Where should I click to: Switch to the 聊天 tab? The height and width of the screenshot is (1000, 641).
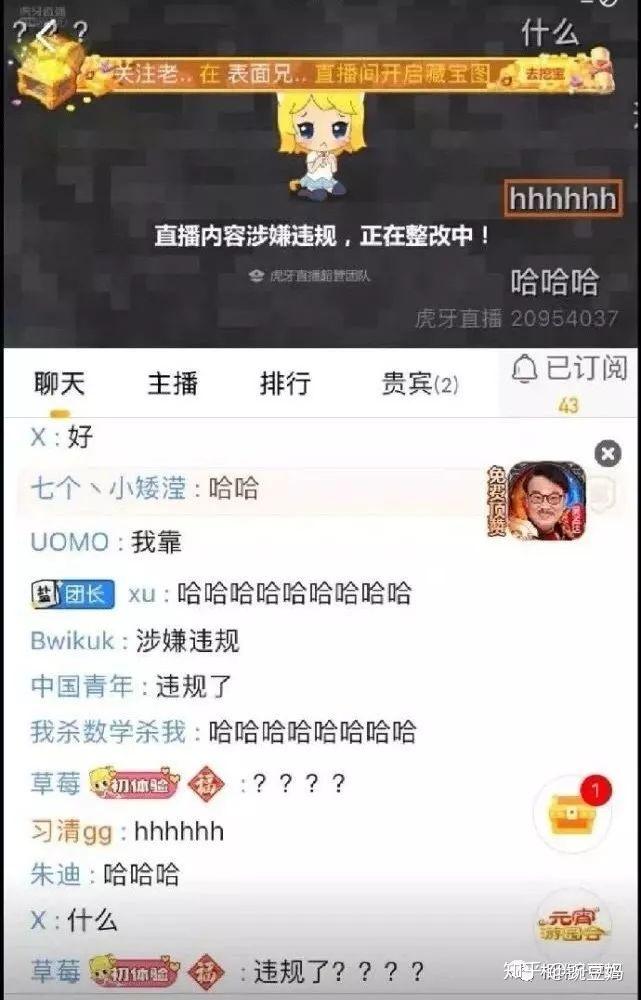[x=60, y=383]
